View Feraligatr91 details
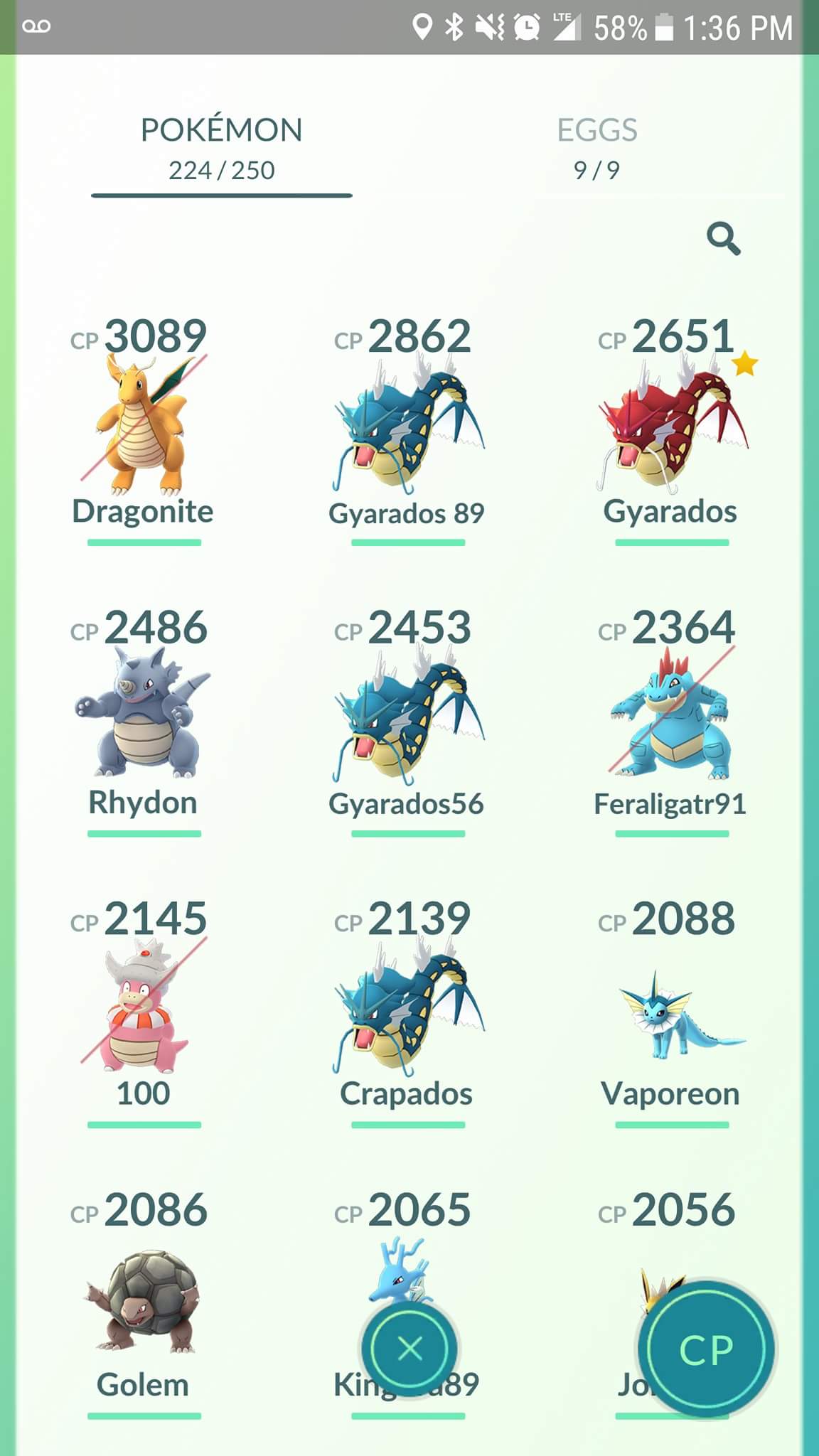819x1456 pixels. (x=670, y=718)
